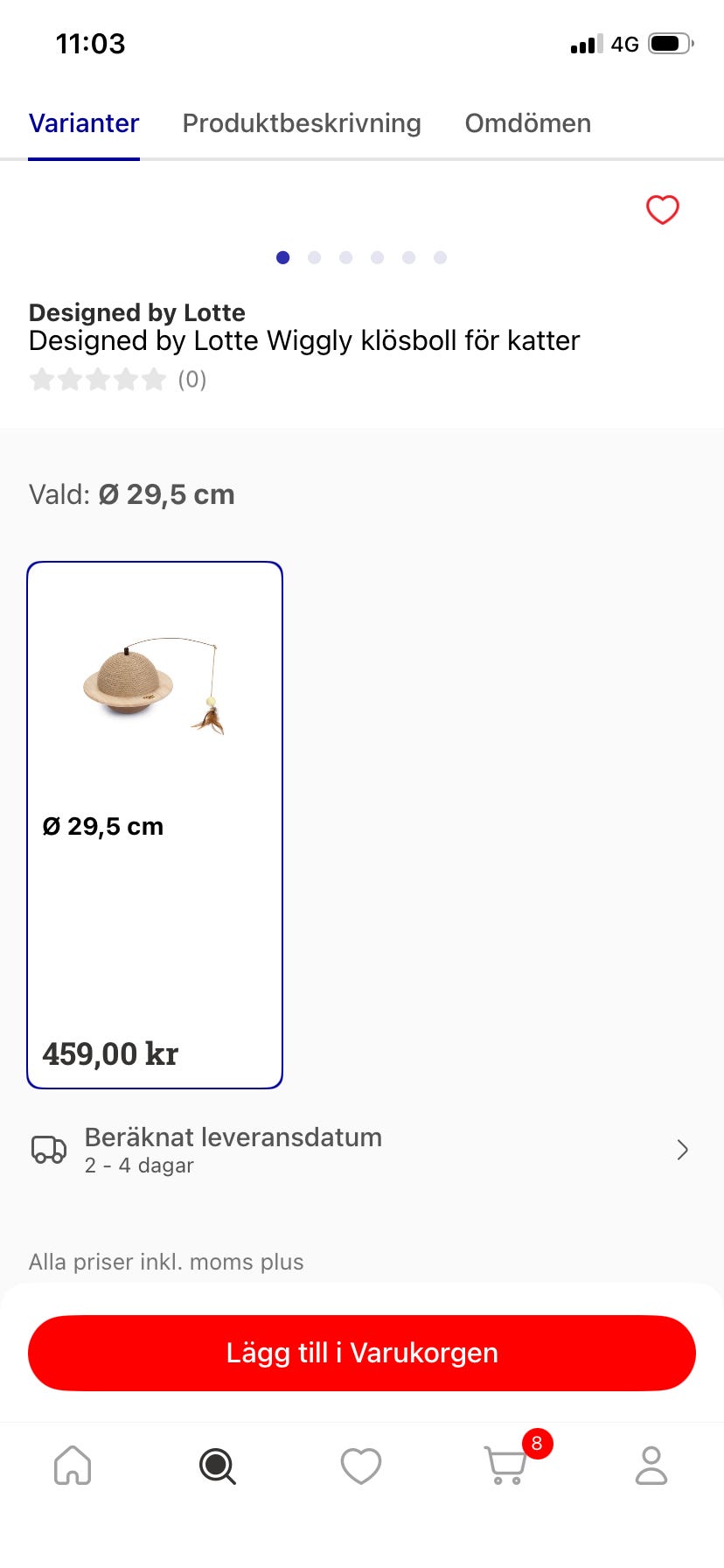Switch to the Produktbeskrivning tab

click(302, 123)
